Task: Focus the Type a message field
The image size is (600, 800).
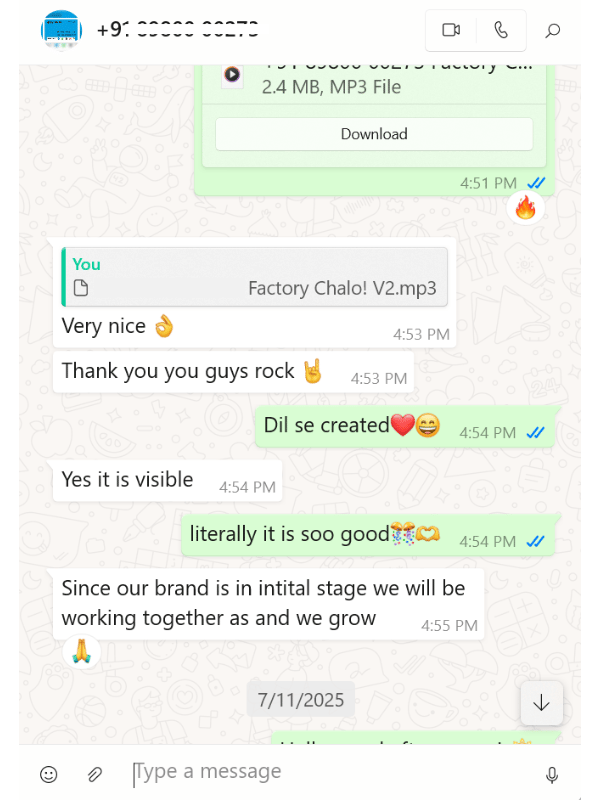Action: 320,772
